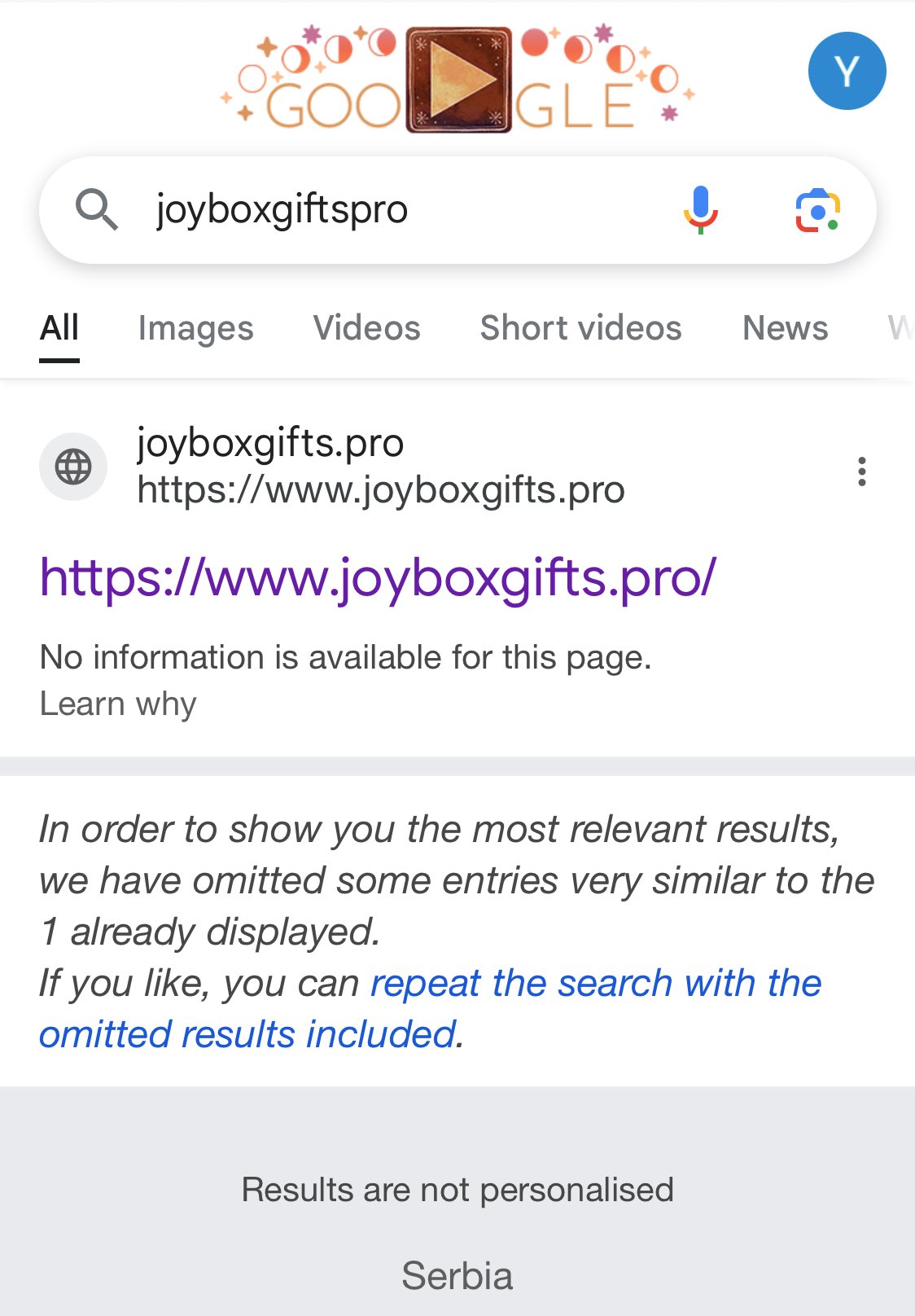
Task: Switch to the Short videos tab
Action: pyautogui.click(x=580, y=328)
